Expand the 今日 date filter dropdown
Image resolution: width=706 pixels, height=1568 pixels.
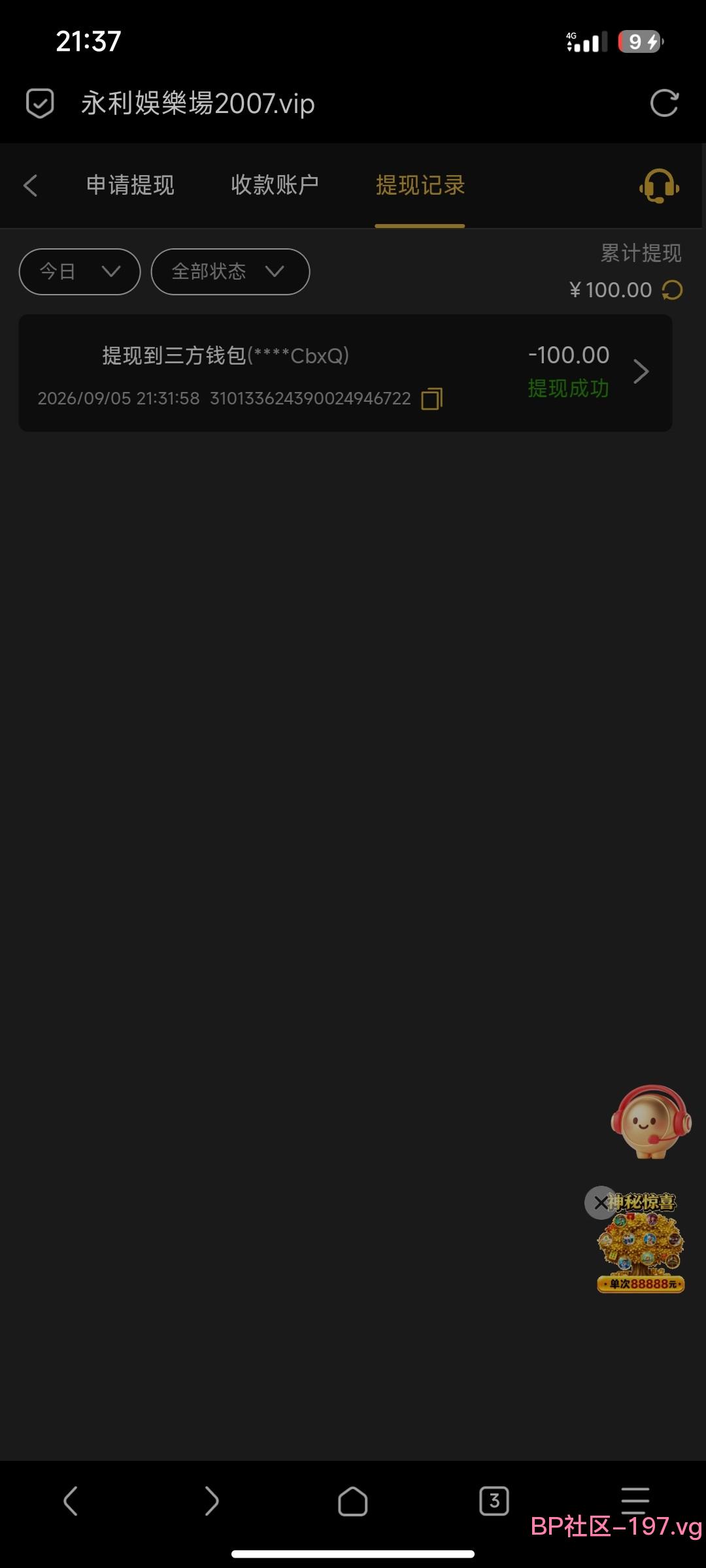(x=80, y=271)
